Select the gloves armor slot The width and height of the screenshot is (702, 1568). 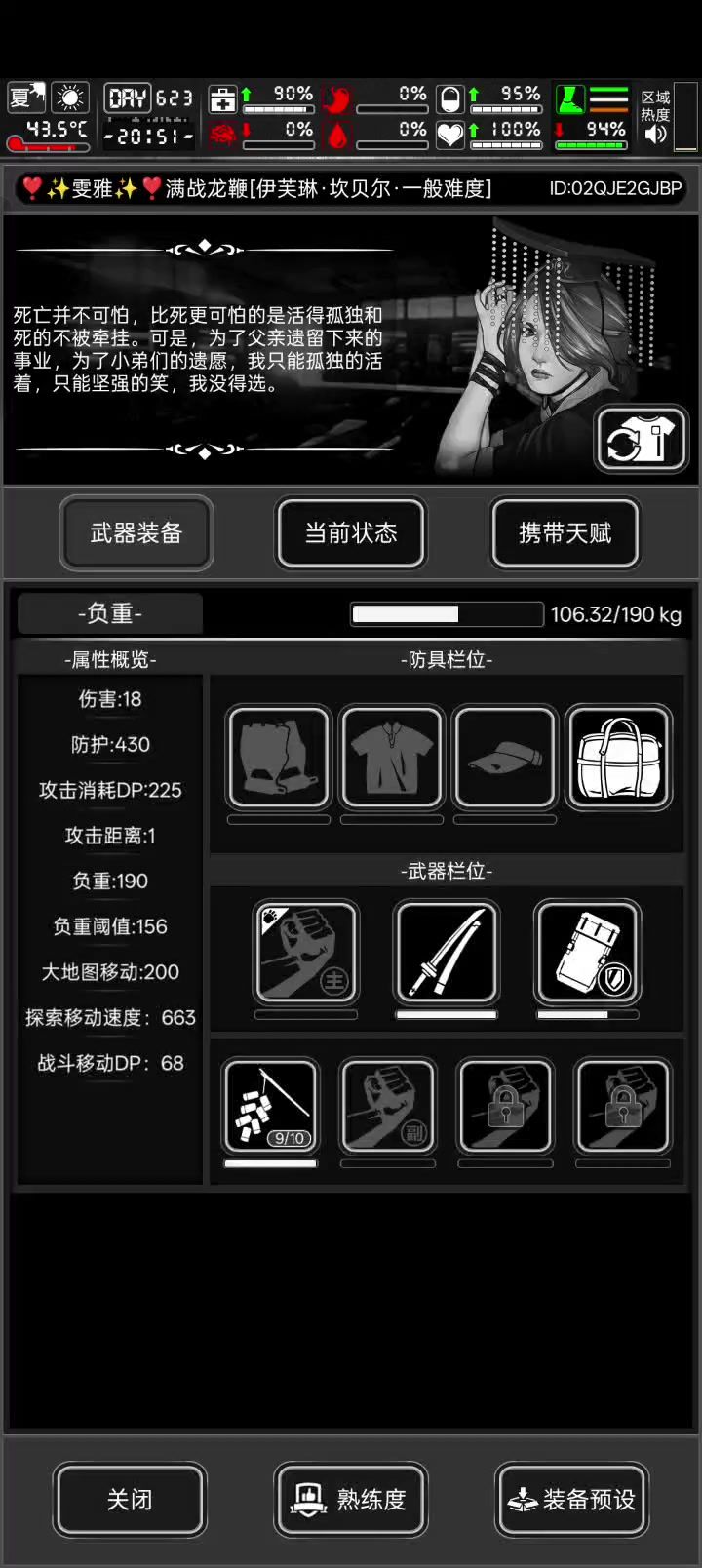click(x=279, y=757)
